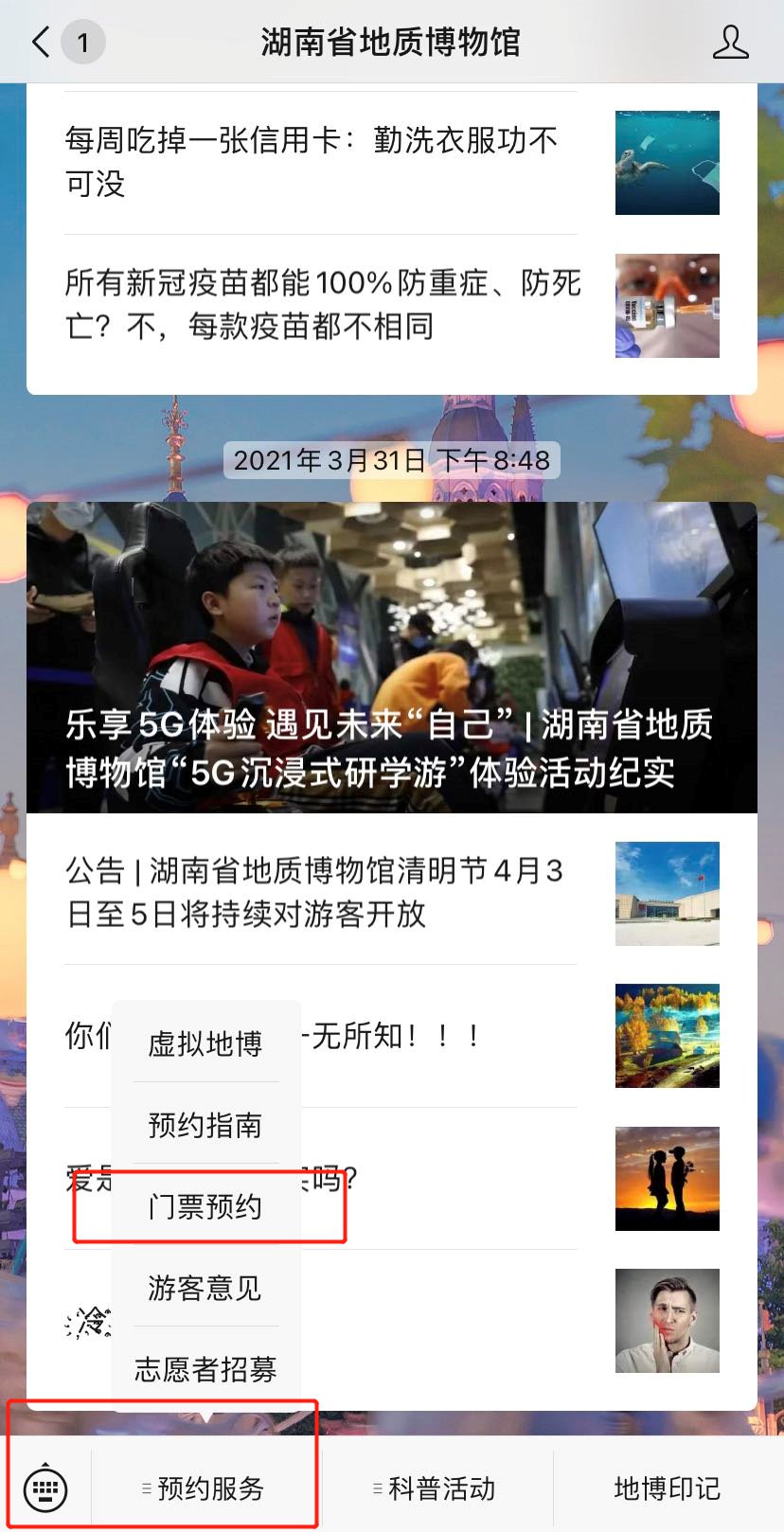Select 预约指南 from popup menu

205,1125
